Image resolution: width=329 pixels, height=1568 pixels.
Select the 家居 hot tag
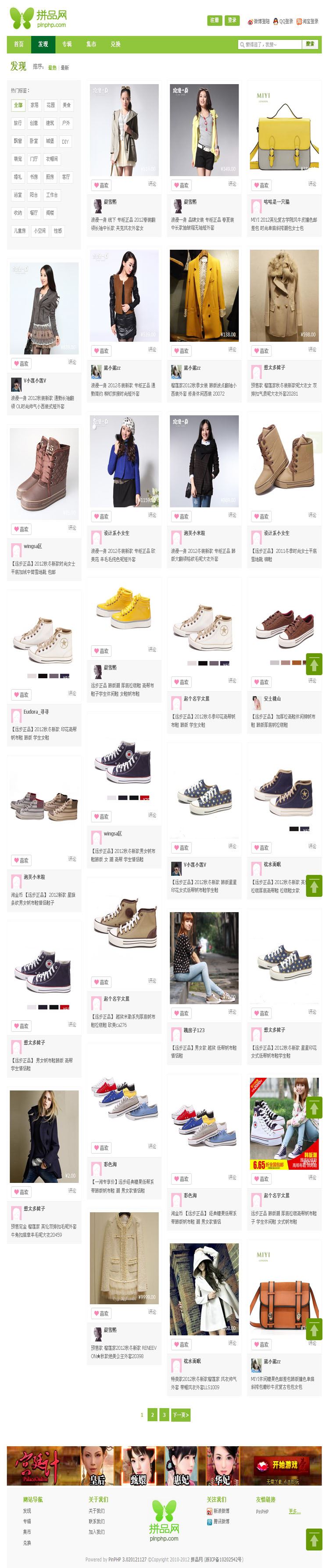coord(35,105)
